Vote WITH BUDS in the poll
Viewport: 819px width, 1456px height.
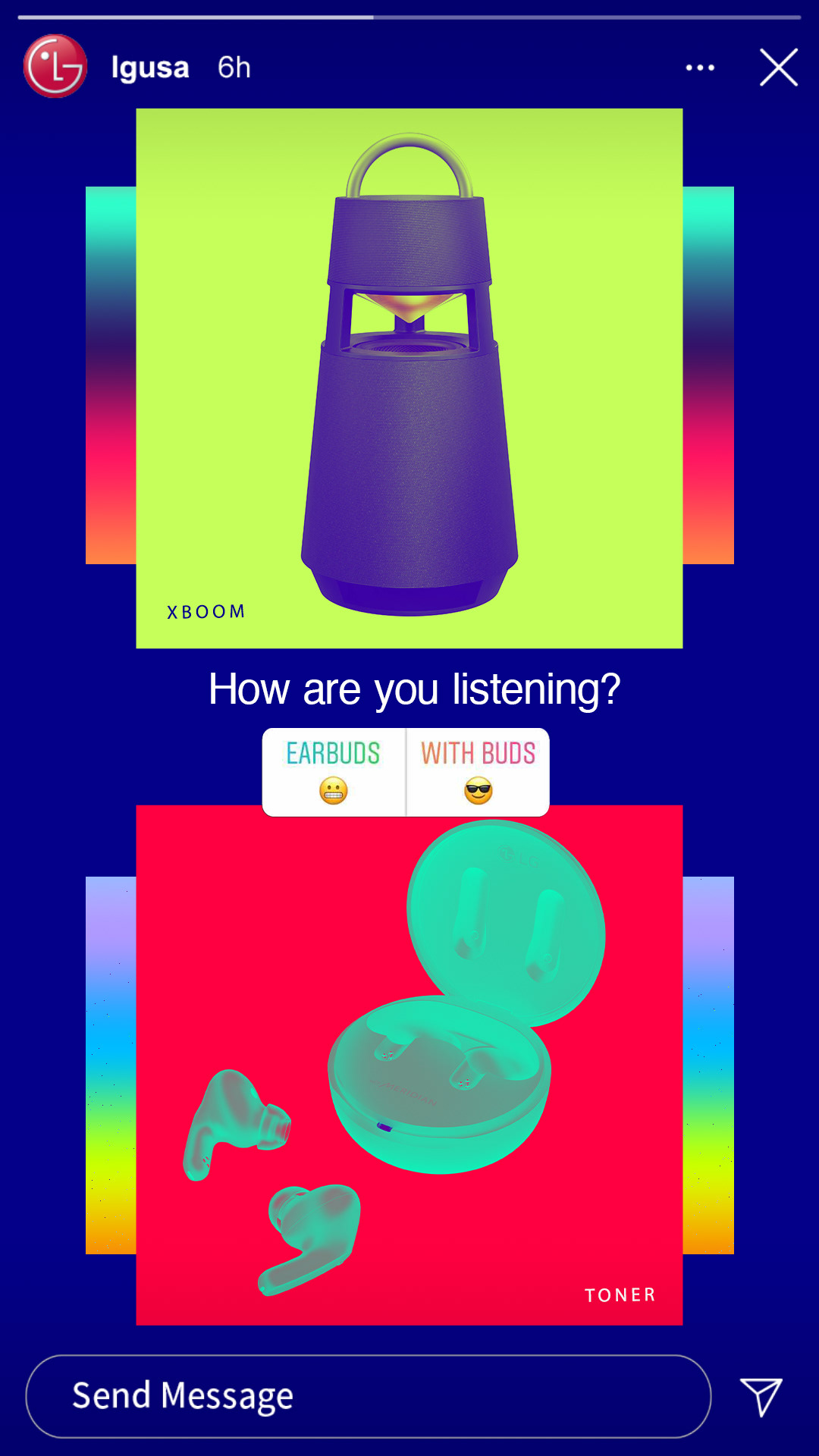click(x=478, y=772)
